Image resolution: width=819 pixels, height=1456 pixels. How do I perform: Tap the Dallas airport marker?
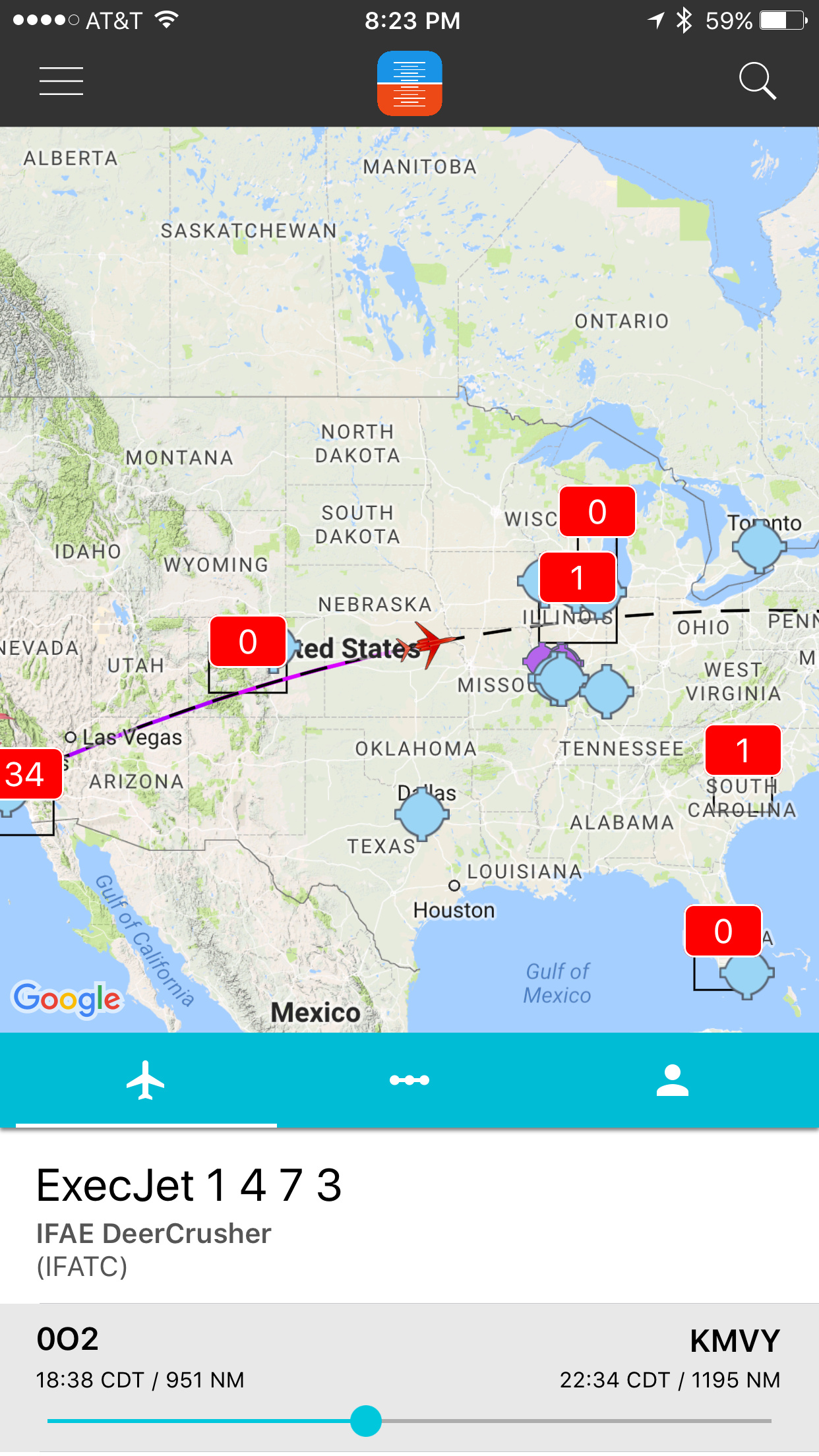(x=422, y=814)
